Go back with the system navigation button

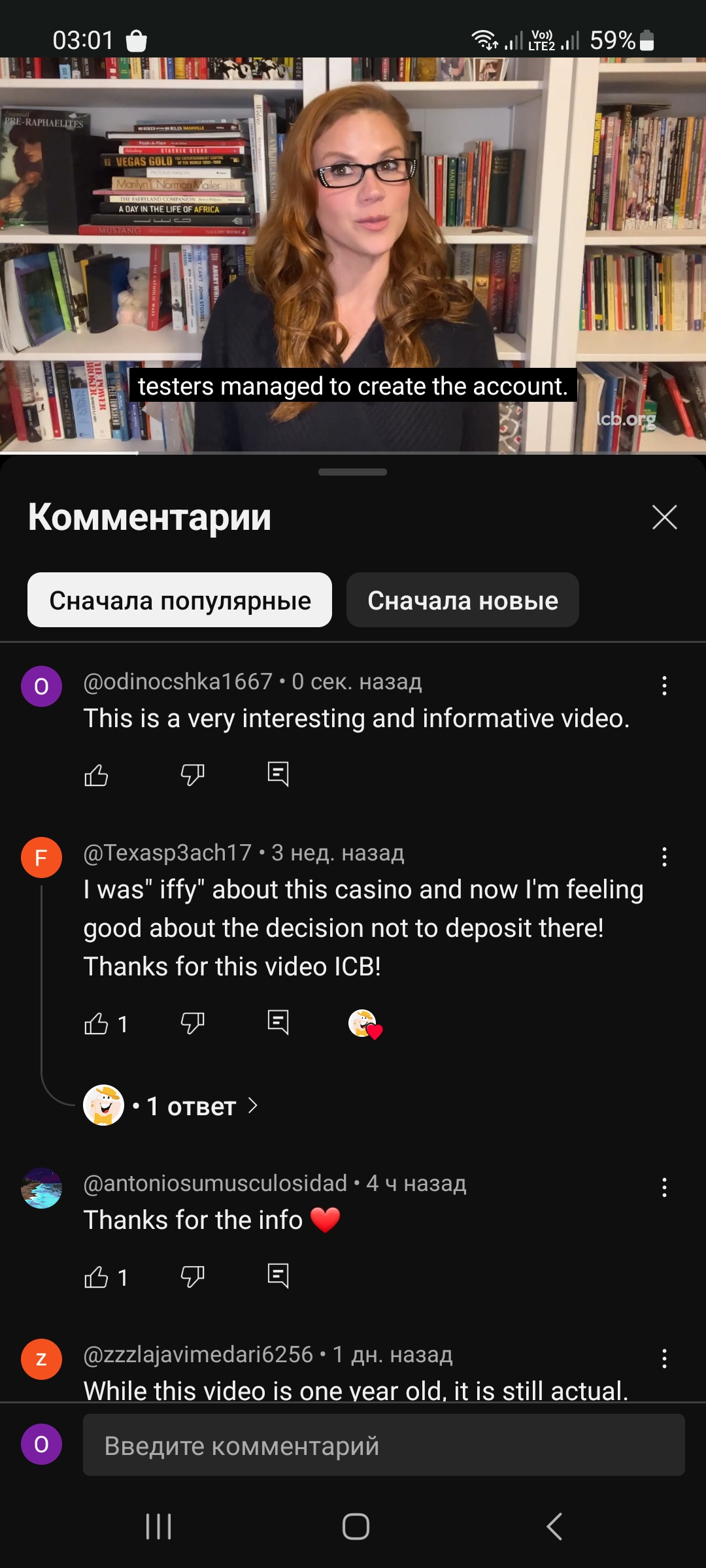click(x=554, y=1527)
